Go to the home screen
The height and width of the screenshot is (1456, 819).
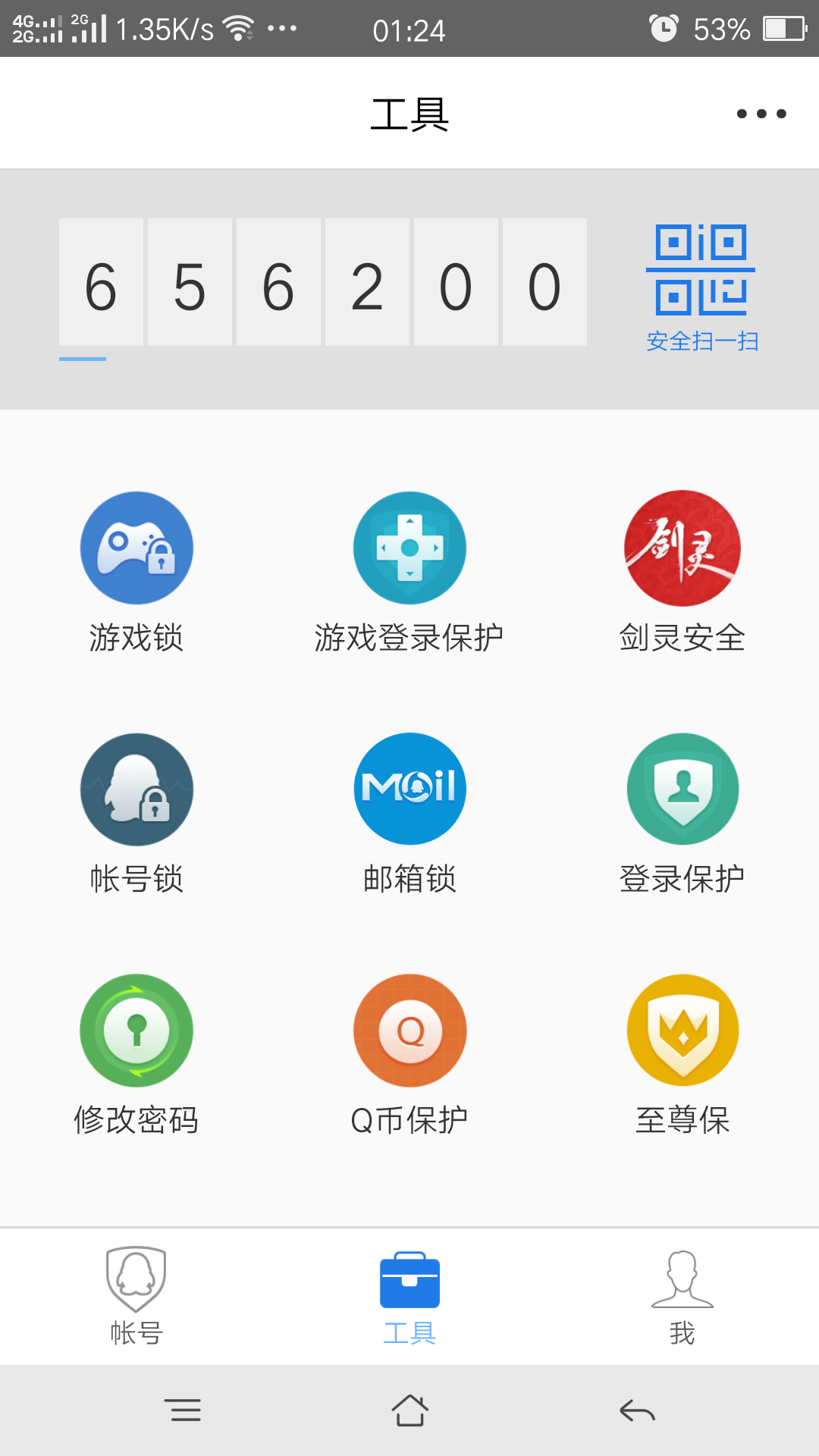tap(409, 1410)
